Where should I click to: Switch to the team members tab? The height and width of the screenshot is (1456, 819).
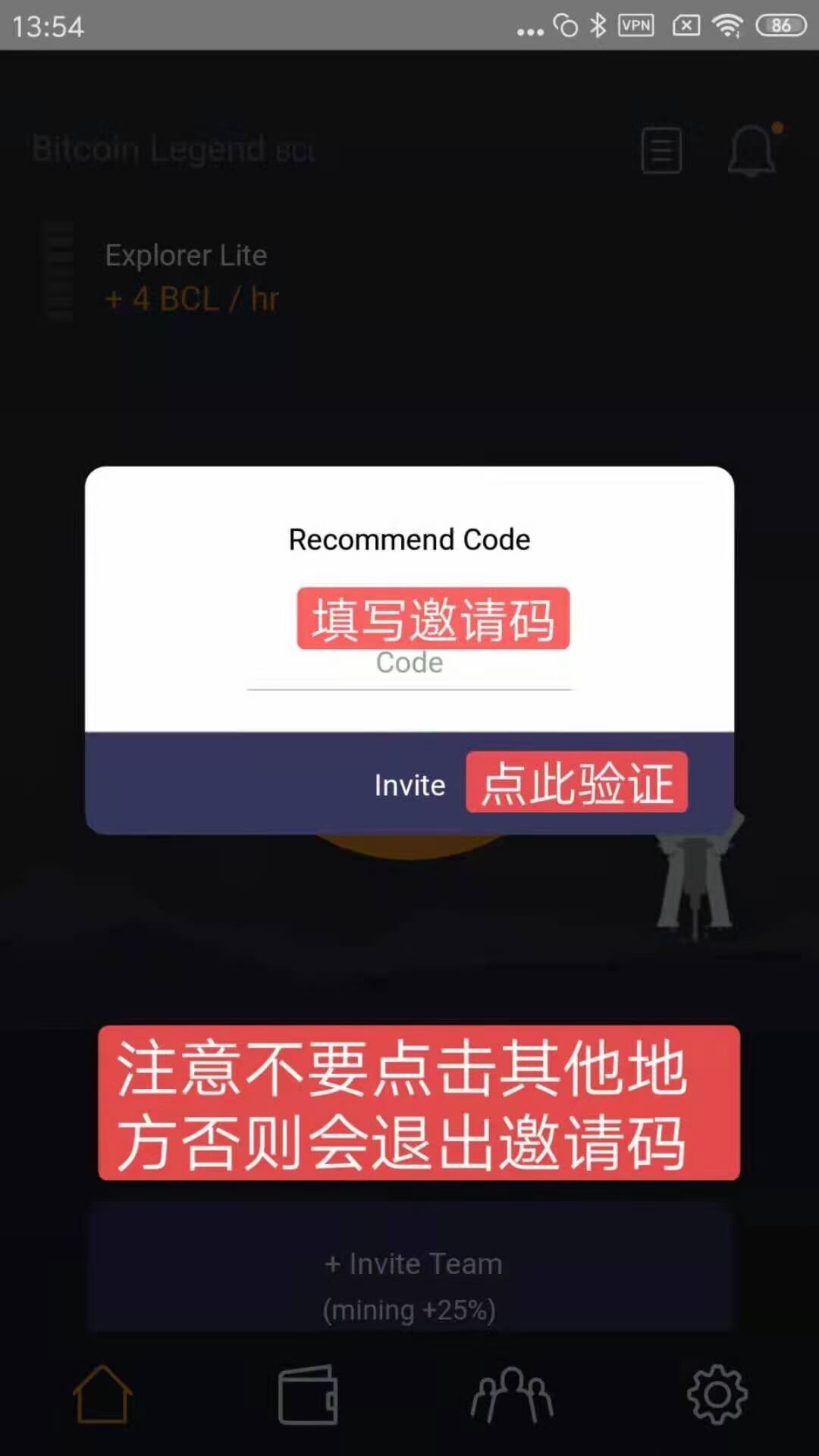pyautogui.click(x=512, y=1395)
